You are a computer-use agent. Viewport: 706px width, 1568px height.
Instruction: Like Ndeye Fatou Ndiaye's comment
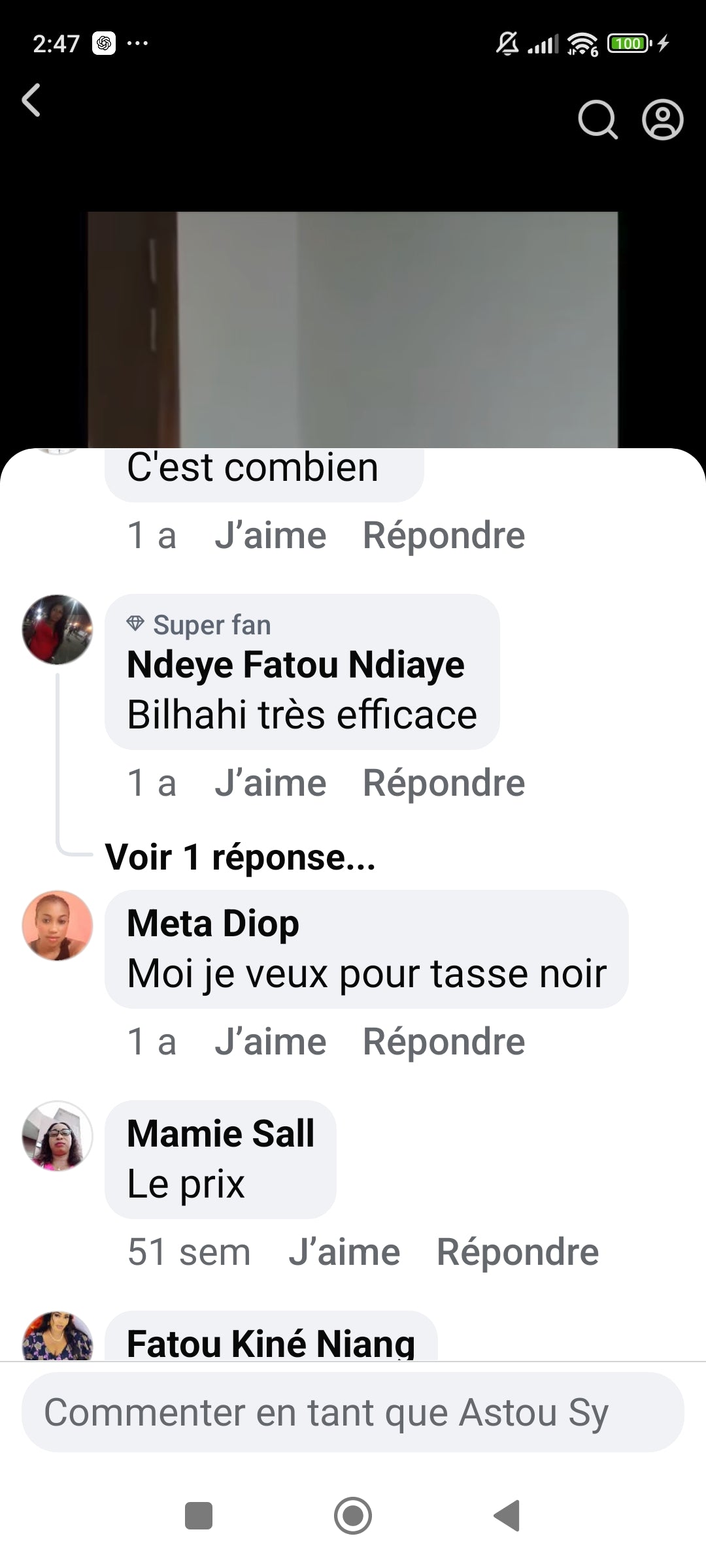coord(270,783)
